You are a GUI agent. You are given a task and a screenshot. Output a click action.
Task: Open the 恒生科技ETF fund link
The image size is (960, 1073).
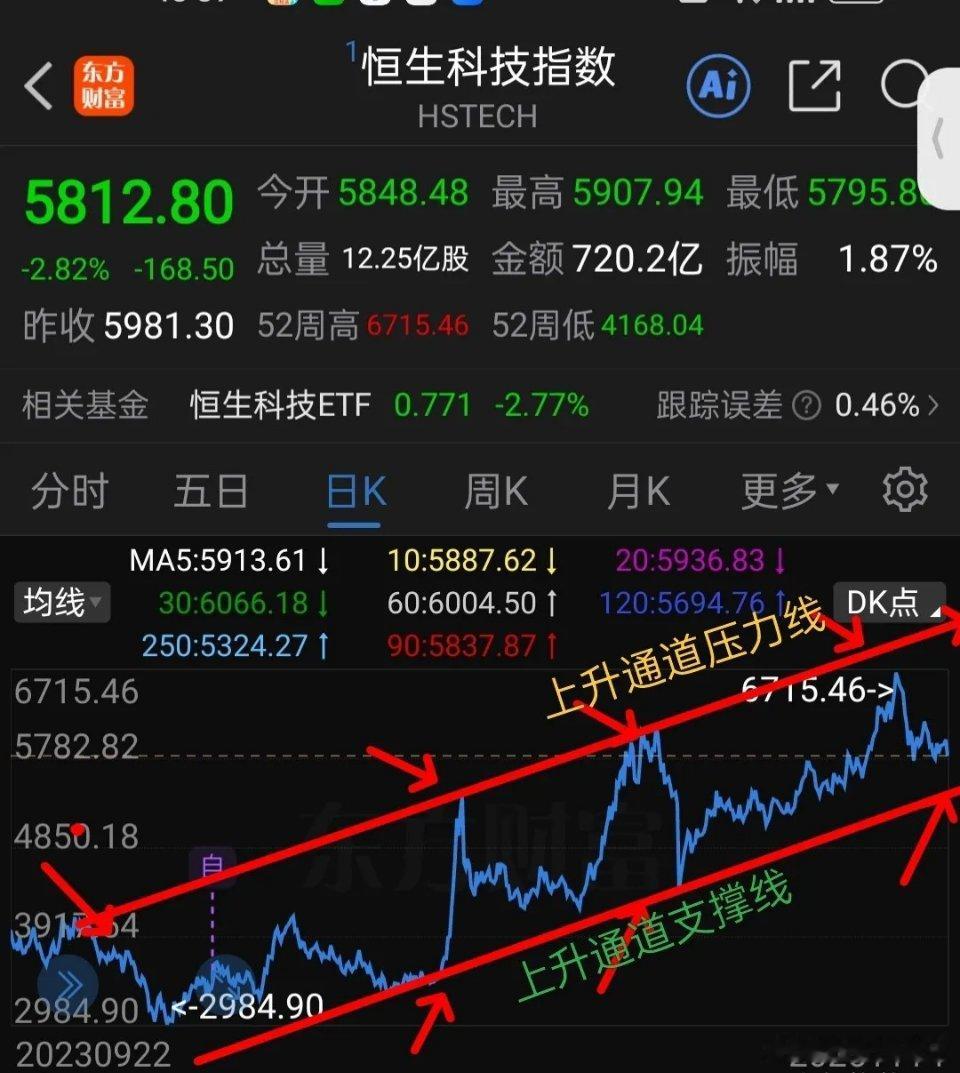[x=278, y=406]
